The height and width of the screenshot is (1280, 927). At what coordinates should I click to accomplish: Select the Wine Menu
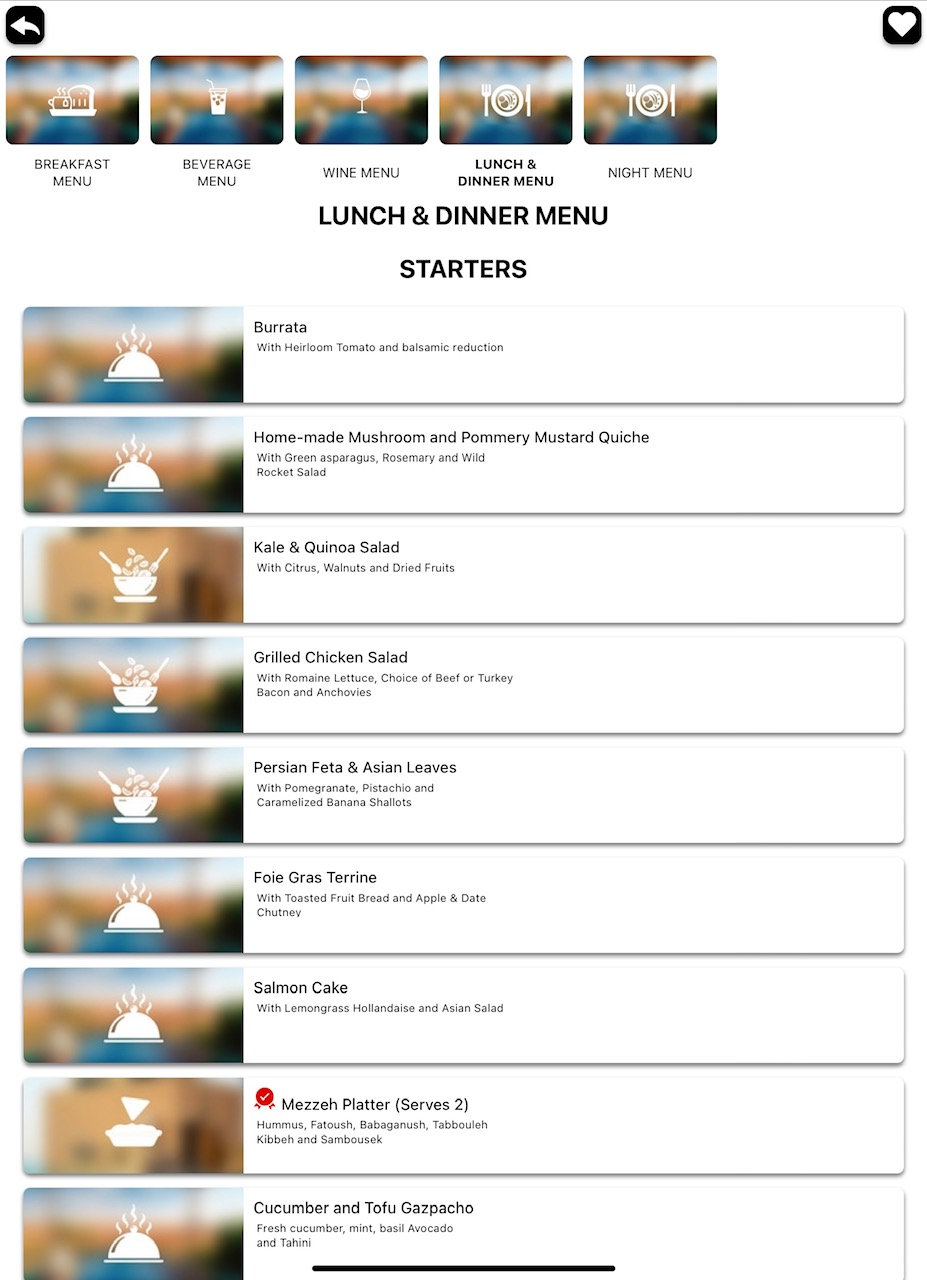[x=361, y=101]
